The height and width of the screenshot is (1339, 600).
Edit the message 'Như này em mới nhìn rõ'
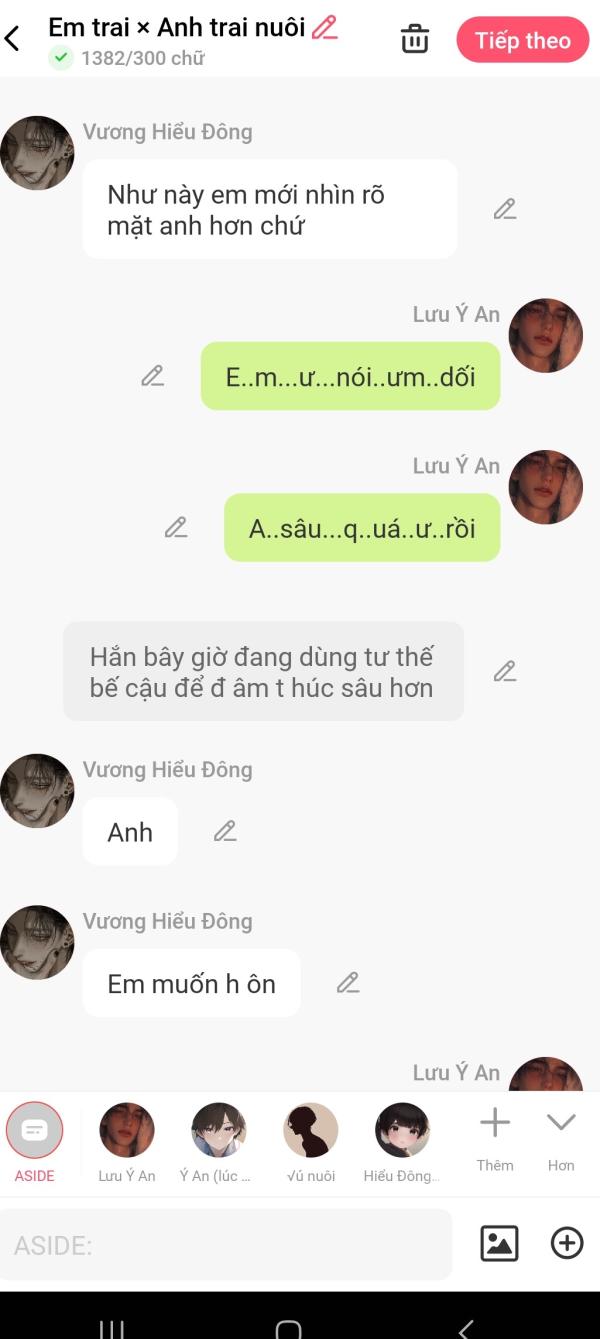click(x=505, y=209)
